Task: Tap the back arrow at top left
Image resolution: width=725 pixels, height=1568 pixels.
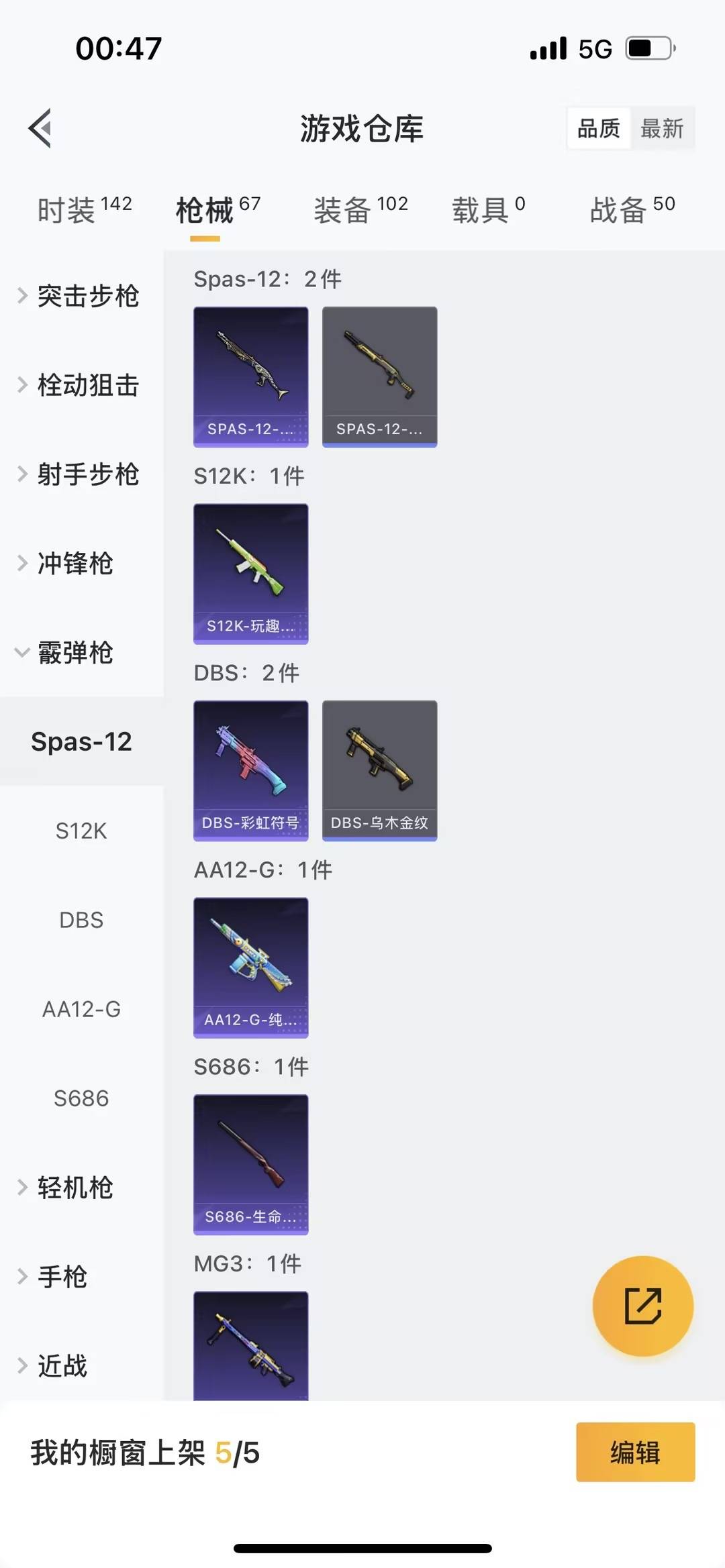Action: click(x=40, y=129)
